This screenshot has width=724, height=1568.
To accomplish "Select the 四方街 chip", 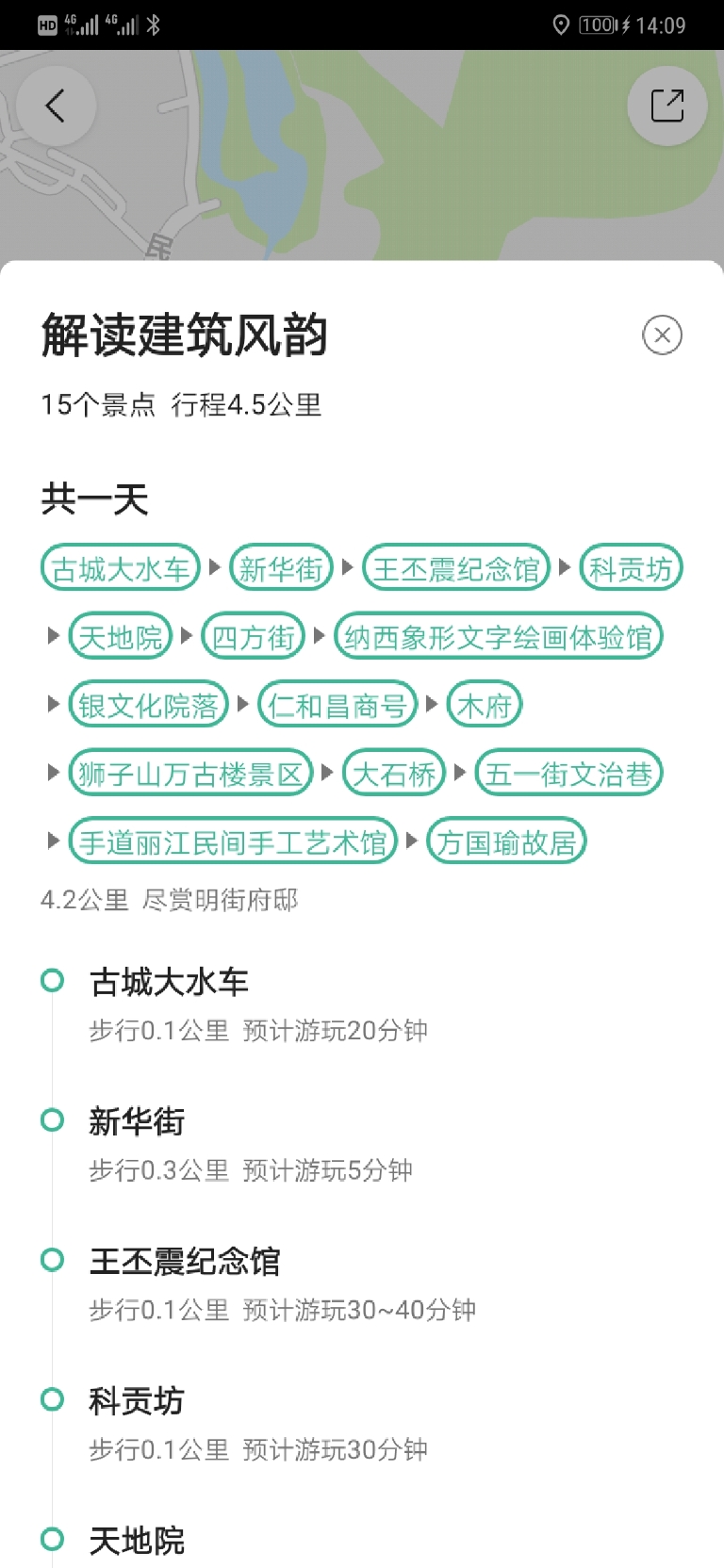I will (x=253, y=638).
